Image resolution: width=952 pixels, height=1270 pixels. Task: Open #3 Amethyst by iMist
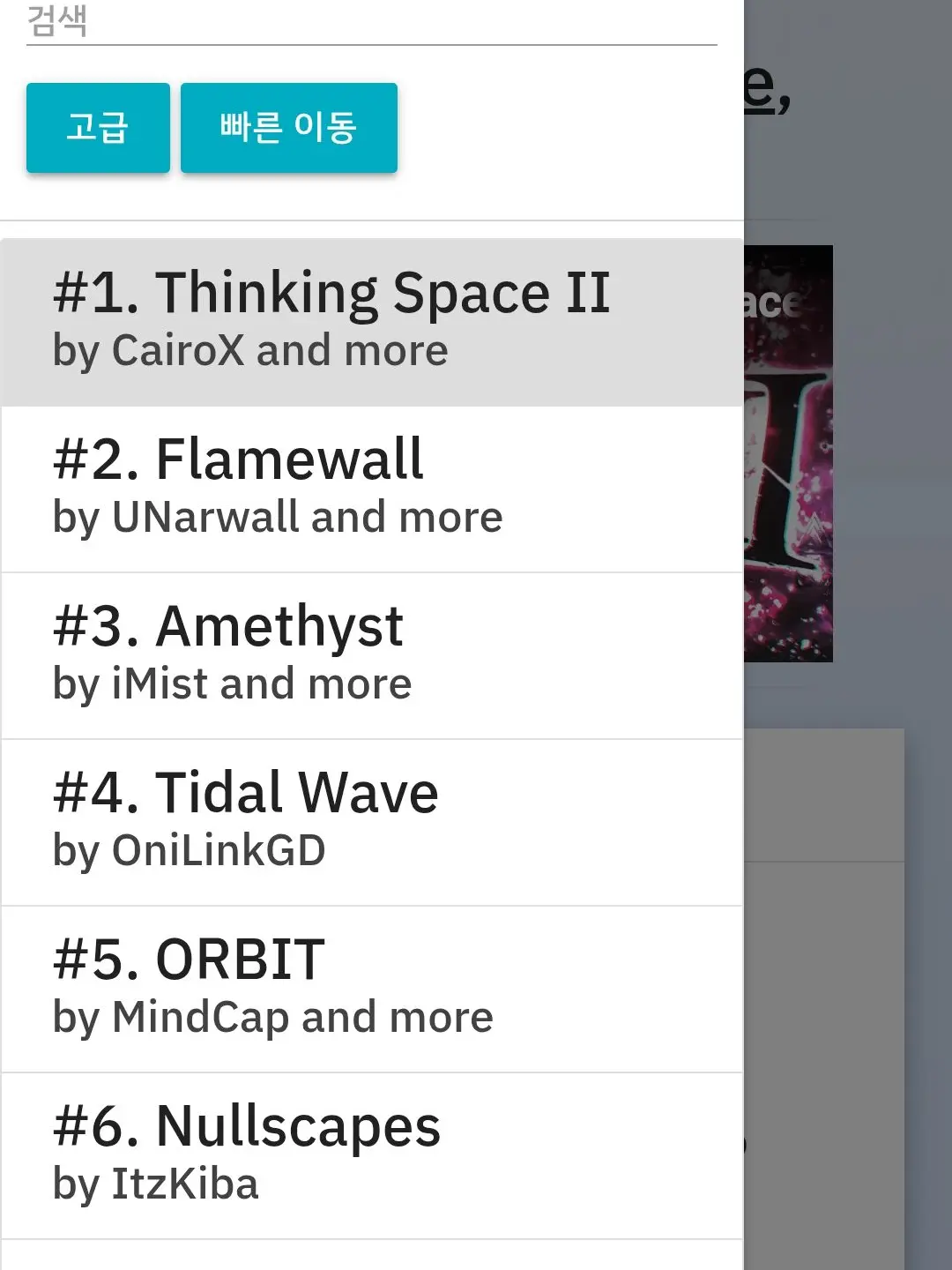(x=370, y=655)
